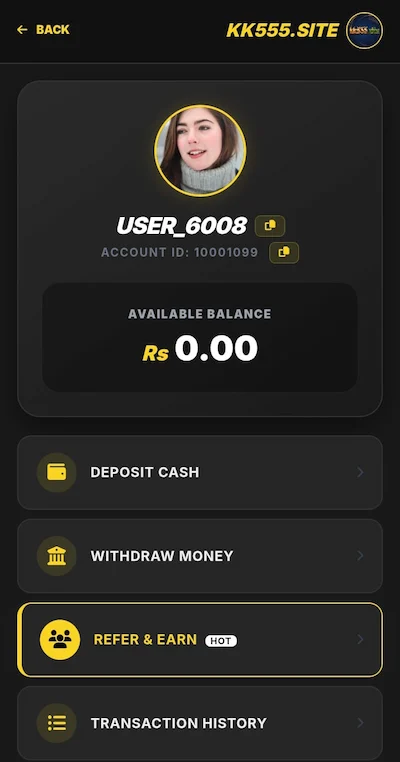
Task: Open Withdraw Money
Action: coord(200,555)
